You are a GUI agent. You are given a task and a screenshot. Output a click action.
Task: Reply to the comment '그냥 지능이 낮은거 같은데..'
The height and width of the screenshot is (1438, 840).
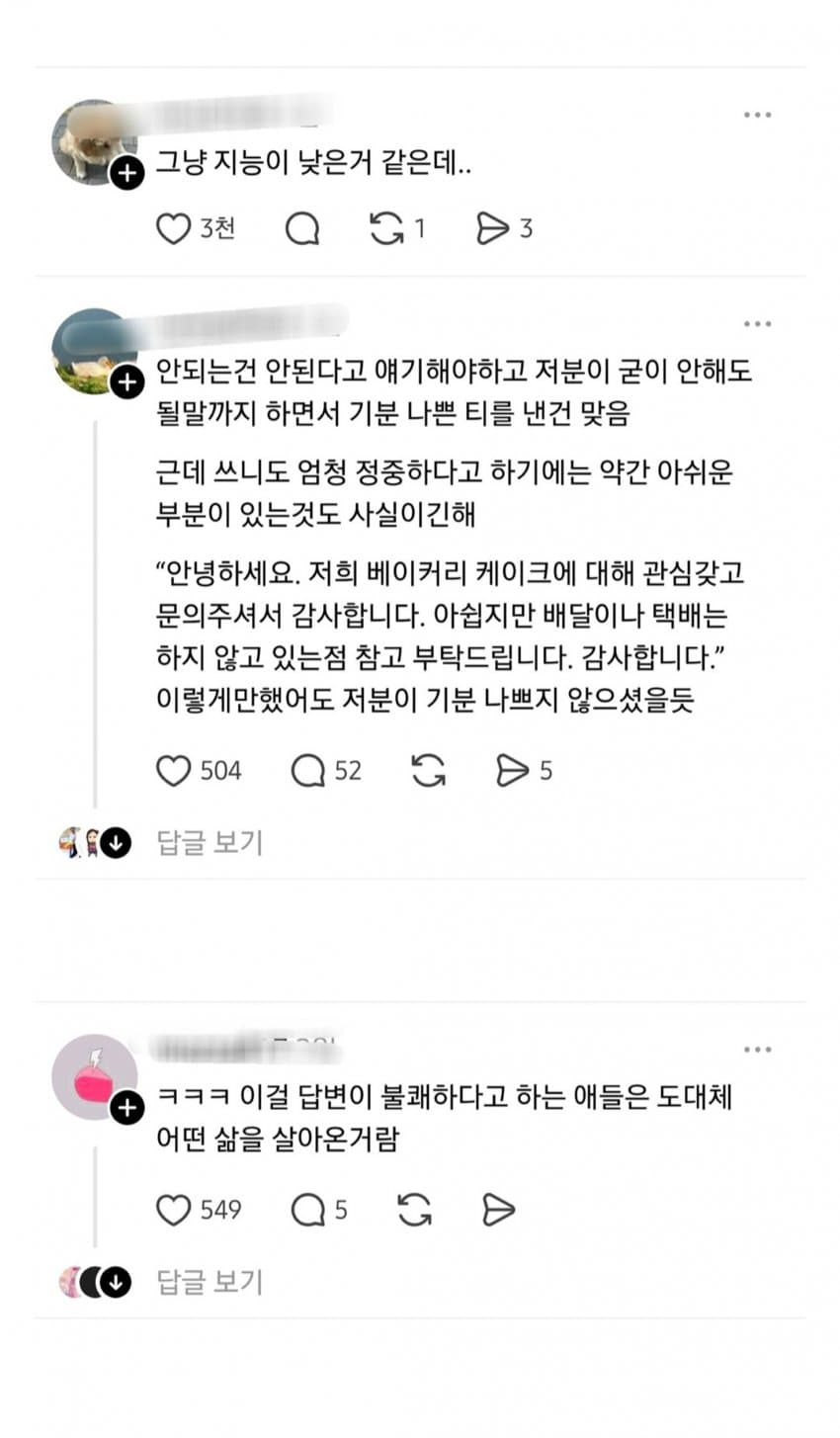(x=302, y=229)
